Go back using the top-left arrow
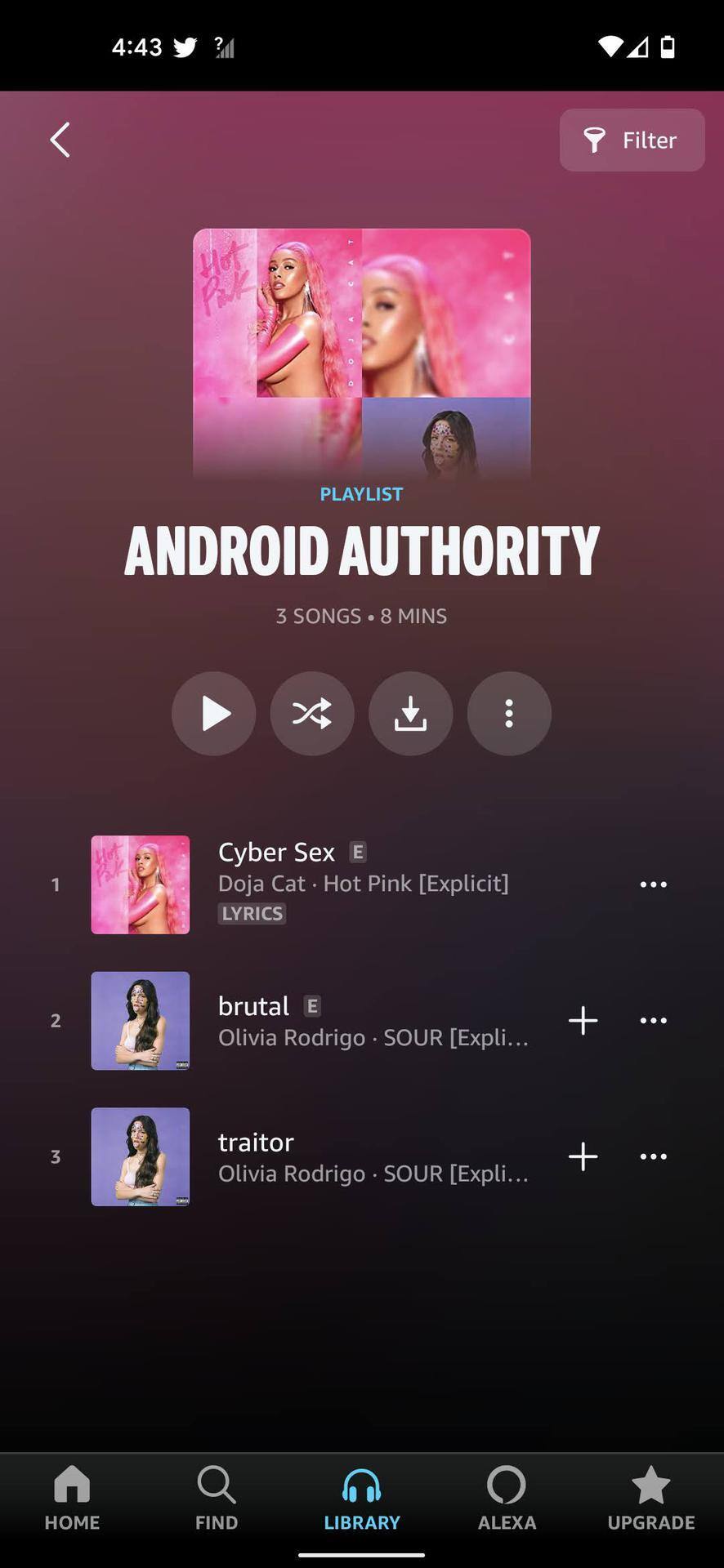724x1568 pixels. pyautogui.click(x=60, y=140)
